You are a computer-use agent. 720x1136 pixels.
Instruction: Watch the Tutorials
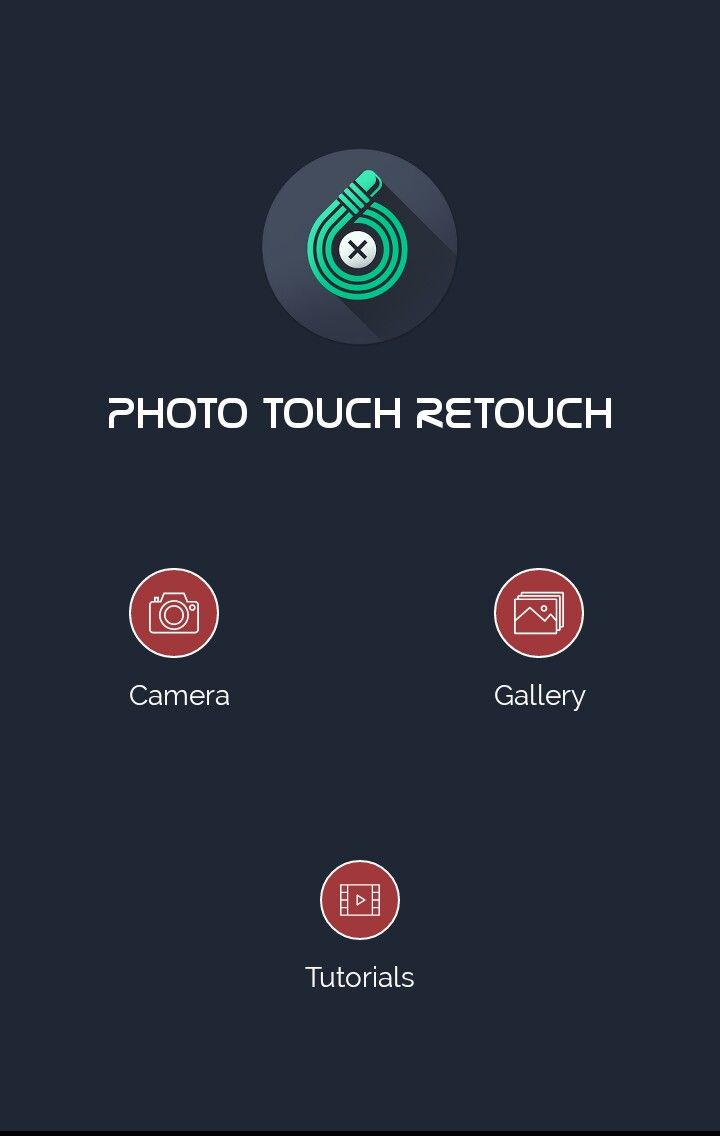pyautogui.click(x=360, y=900)
